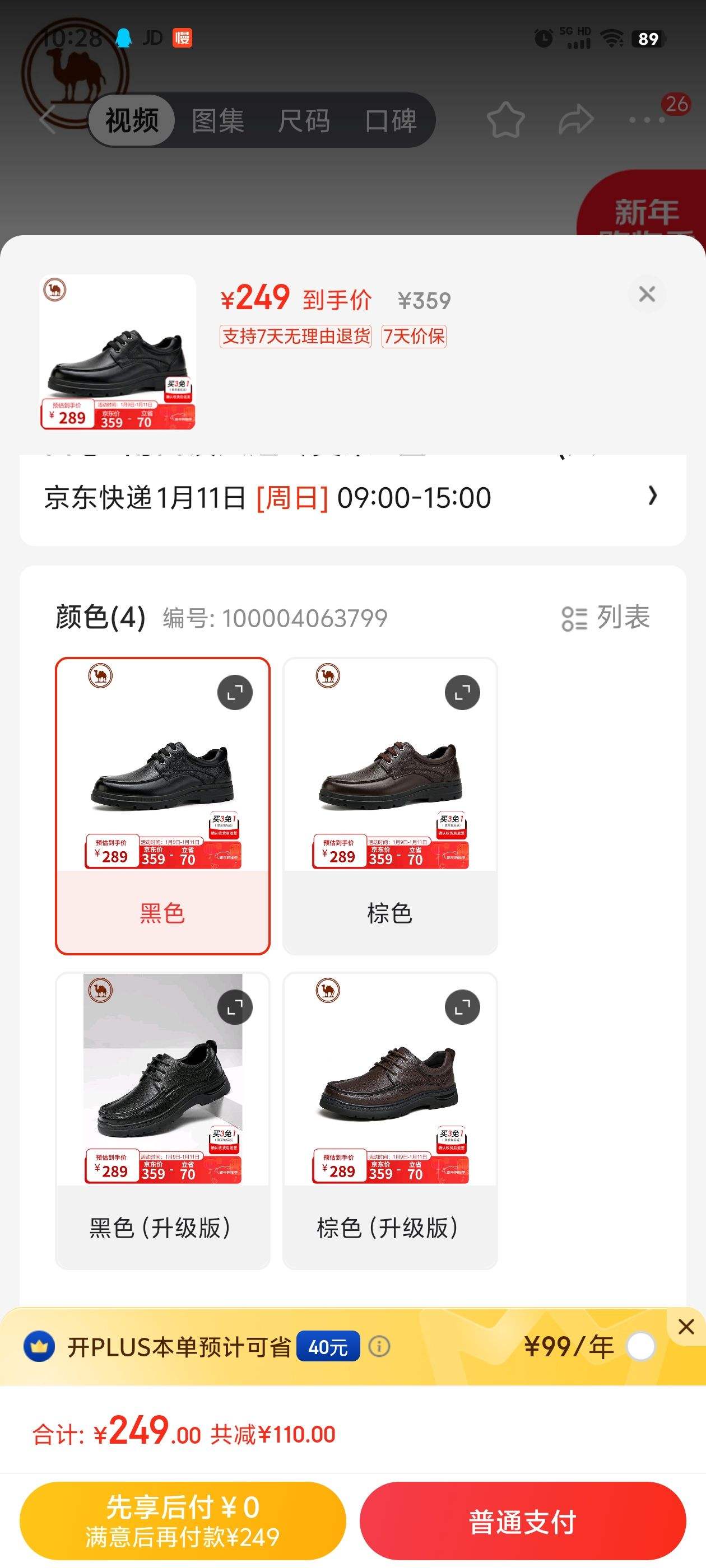The width and height of the screenshot is (706, 1568).
Task: Enable the PLUS ¥99/年 membership option
Action: tap(640, 1346)
